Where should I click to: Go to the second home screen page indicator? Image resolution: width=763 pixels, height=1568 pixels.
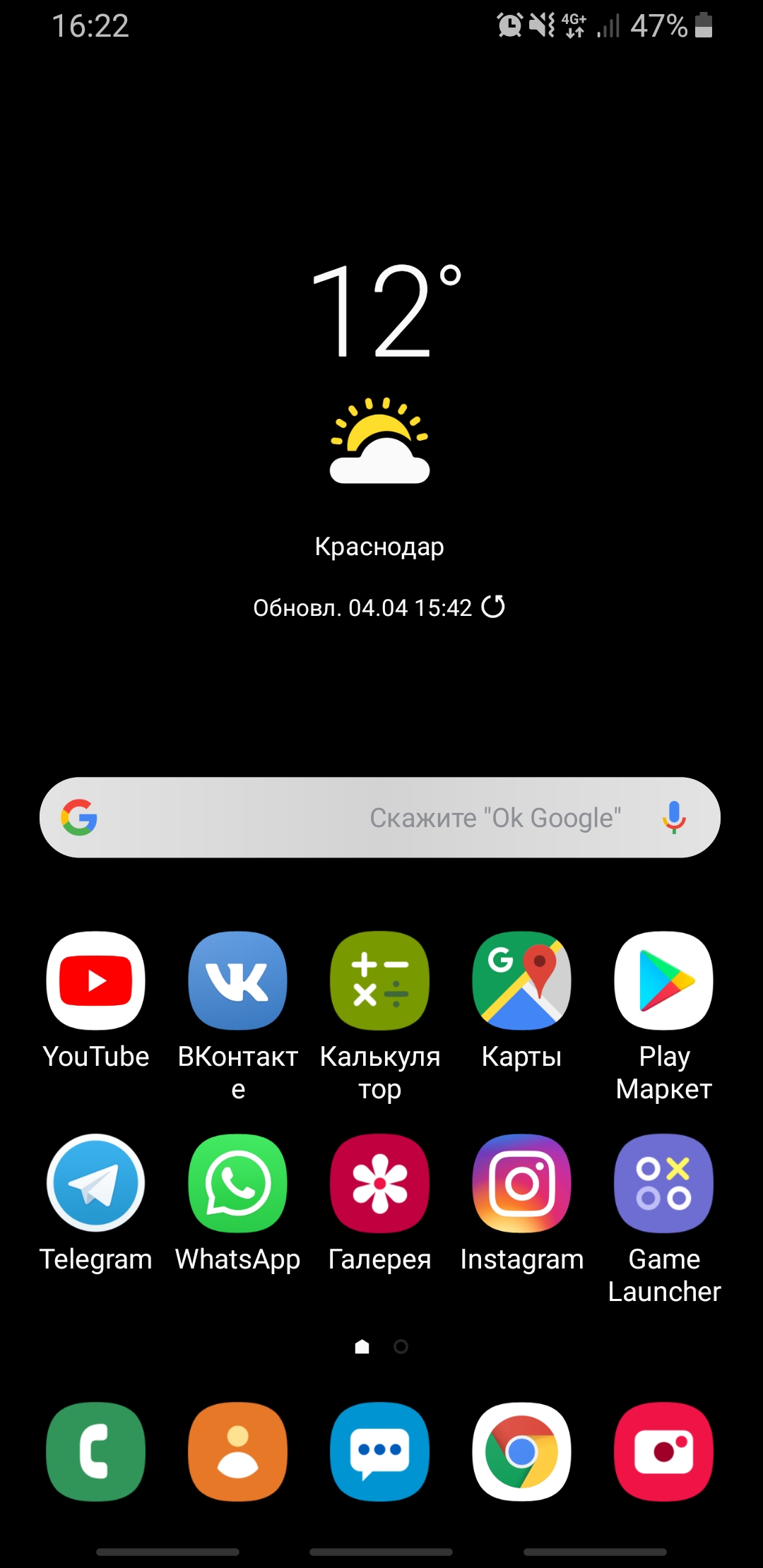[x=401, y=1347]
